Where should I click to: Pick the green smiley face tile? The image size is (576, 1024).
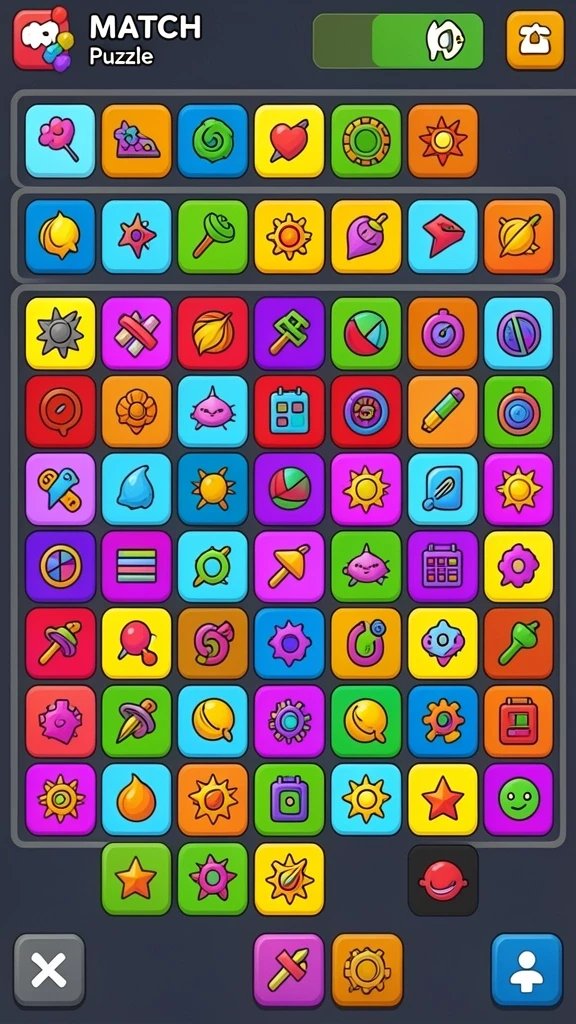point(519,799)
